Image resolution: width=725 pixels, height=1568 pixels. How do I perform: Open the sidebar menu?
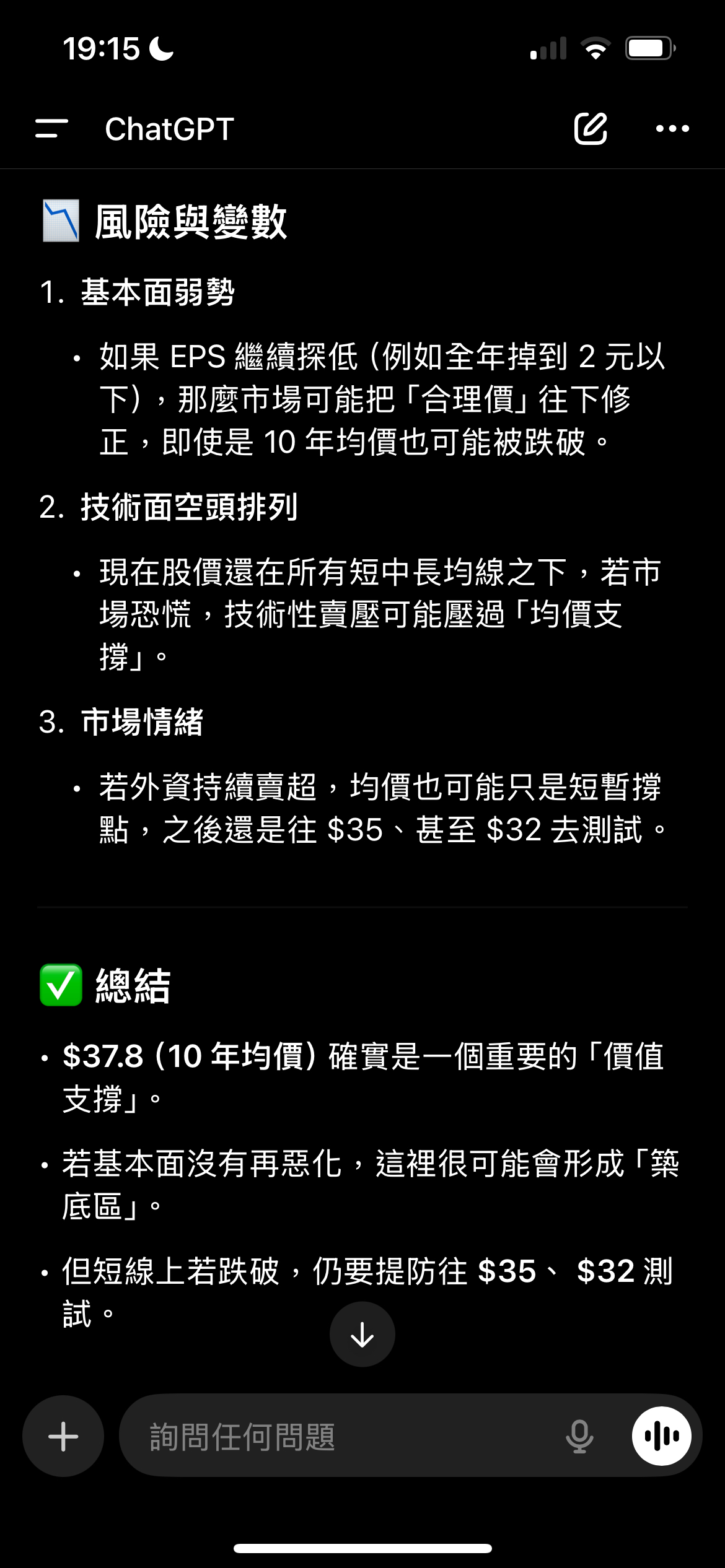[52, 129]
